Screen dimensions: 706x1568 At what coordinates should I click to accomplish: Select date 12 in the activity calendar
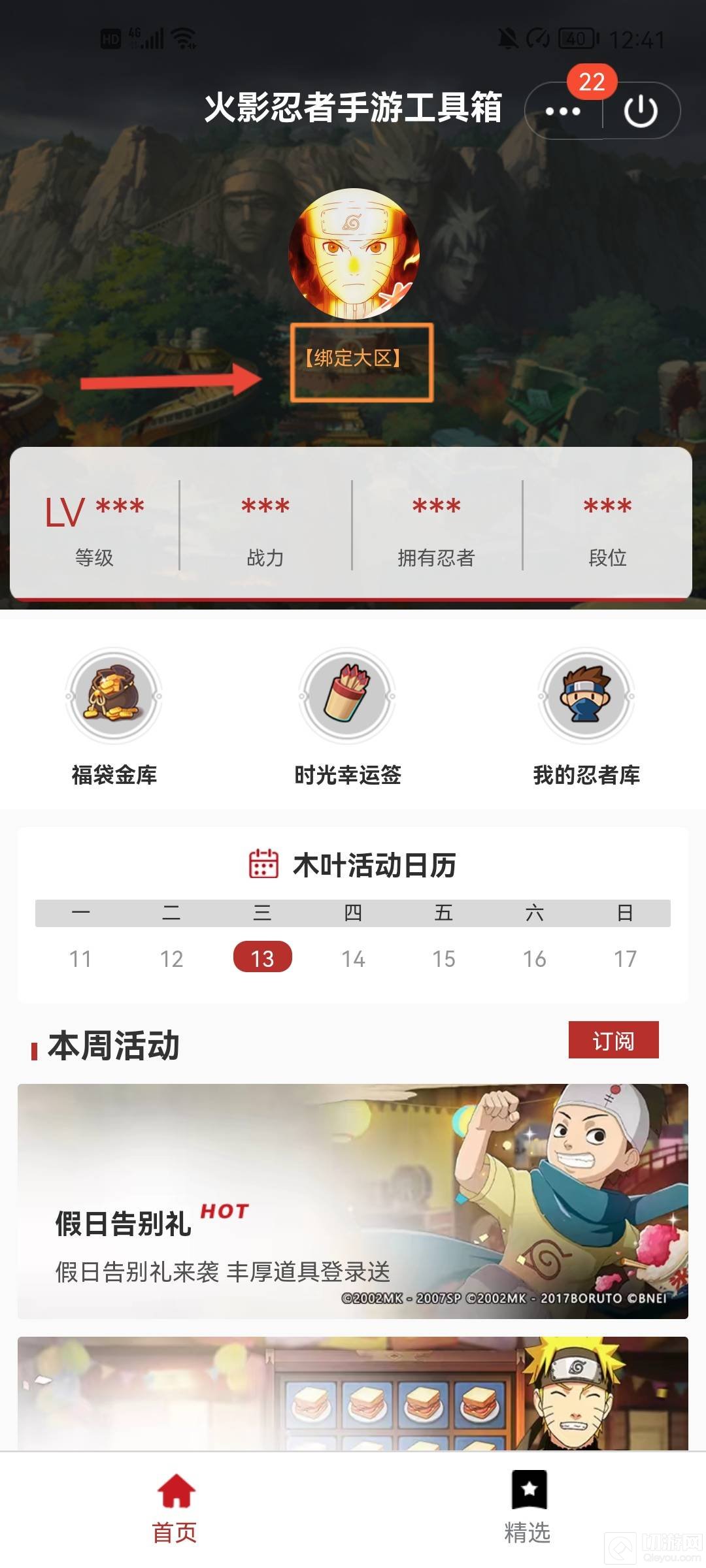pyautogui.click(x=171, y=958)
